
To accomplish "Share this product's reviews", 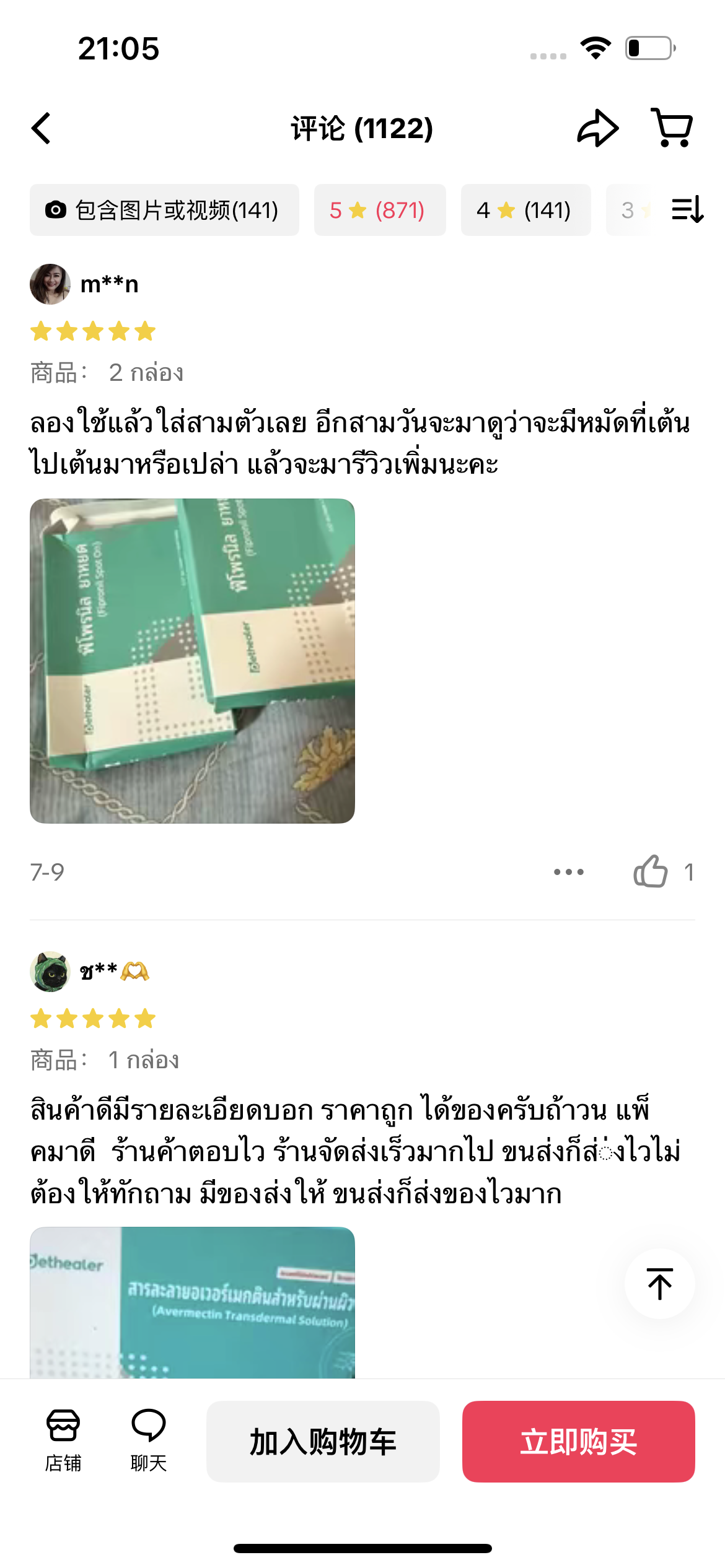I will (597, 128).
